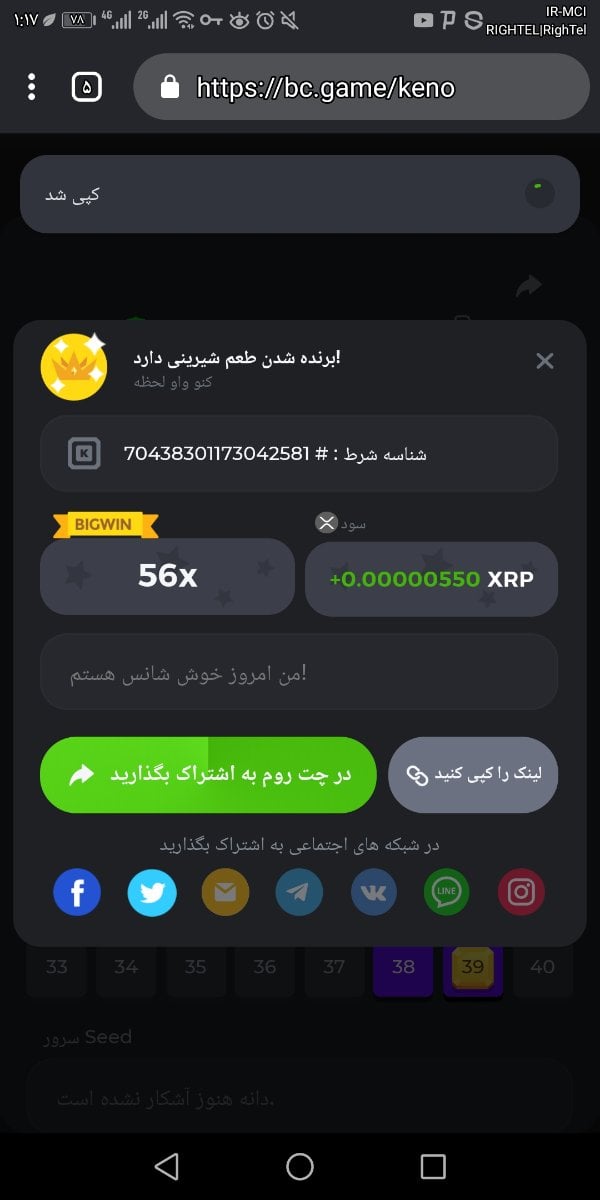Screen dimensions: 600x1200
Task: Copy the share link
Action: click(473, 775)
